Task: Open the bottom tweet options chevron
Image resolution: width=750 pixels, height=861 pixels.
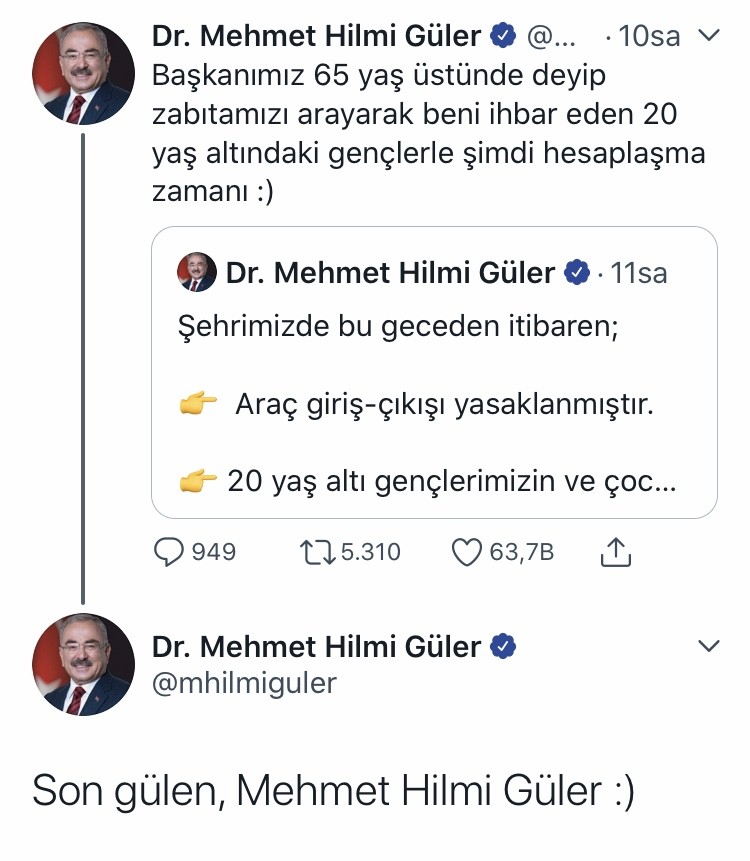Action: (x=710, y=644)
